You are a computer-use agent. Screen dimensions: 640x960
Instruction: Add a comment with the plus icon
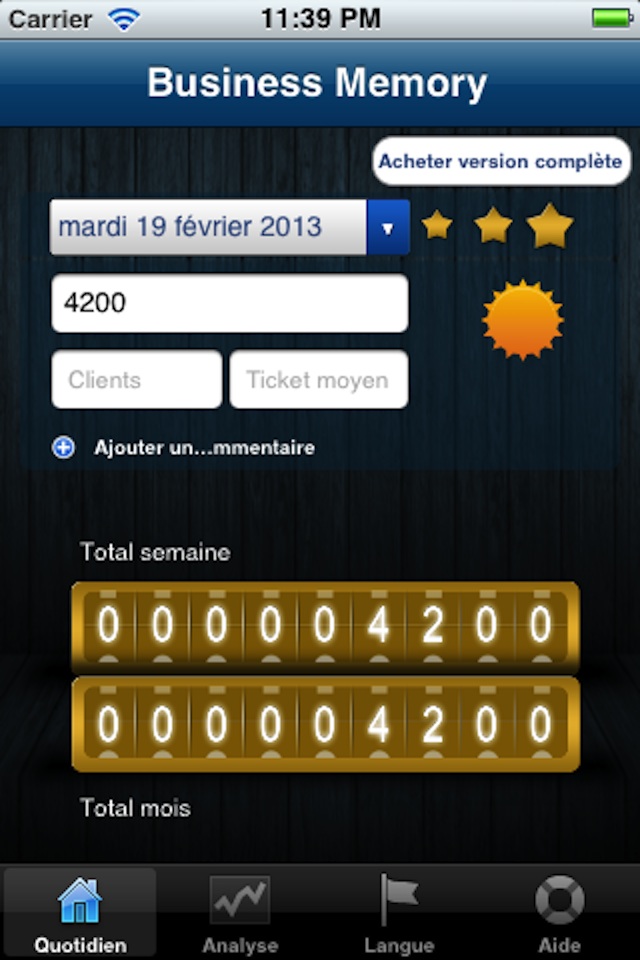click(x=63, y=448)
